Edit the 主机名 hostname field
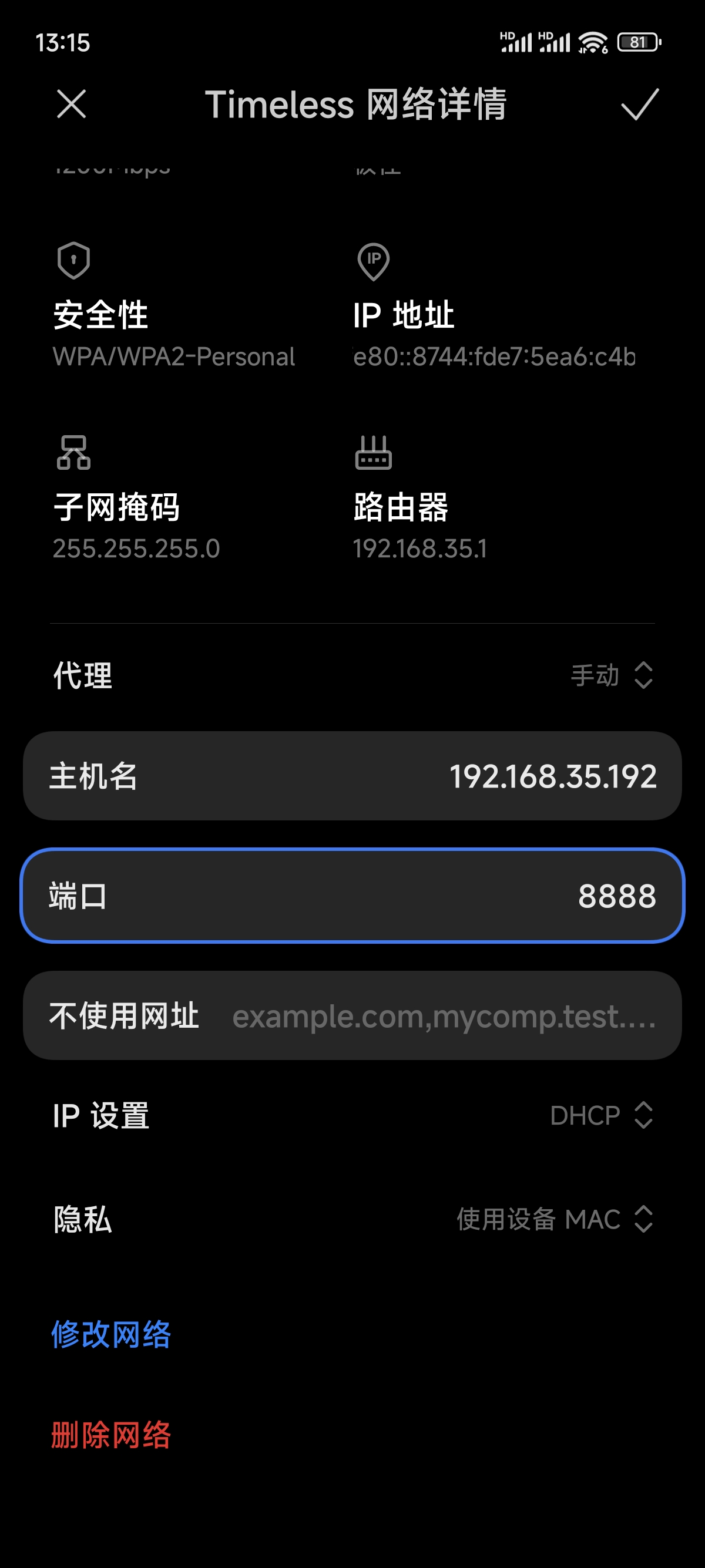The width and height of the screenshot is (705, 1568). pyautogui.click(x=352, y=776)
